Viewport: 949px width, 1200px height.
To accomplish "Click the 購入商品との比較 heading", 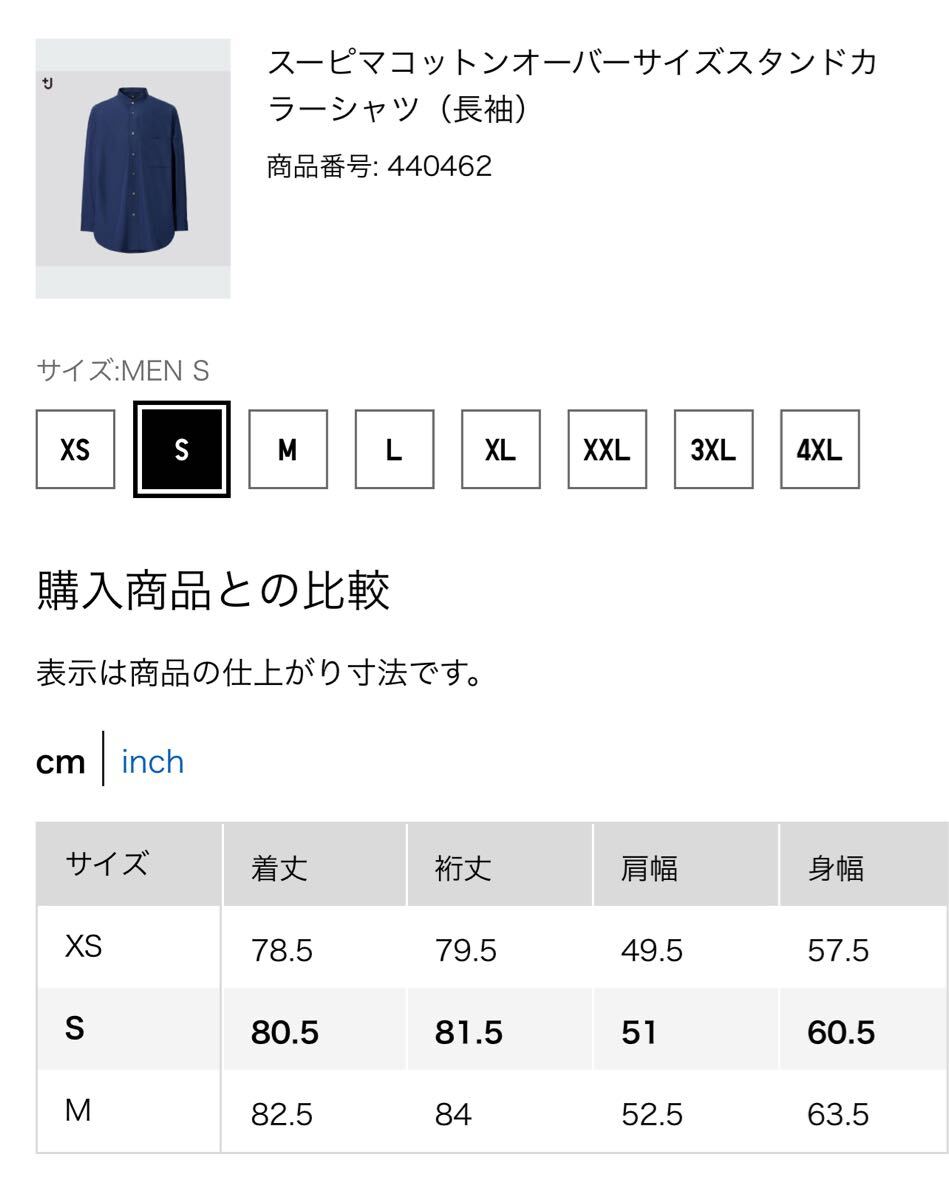I will pyautogui.click(x=218, y=588).
